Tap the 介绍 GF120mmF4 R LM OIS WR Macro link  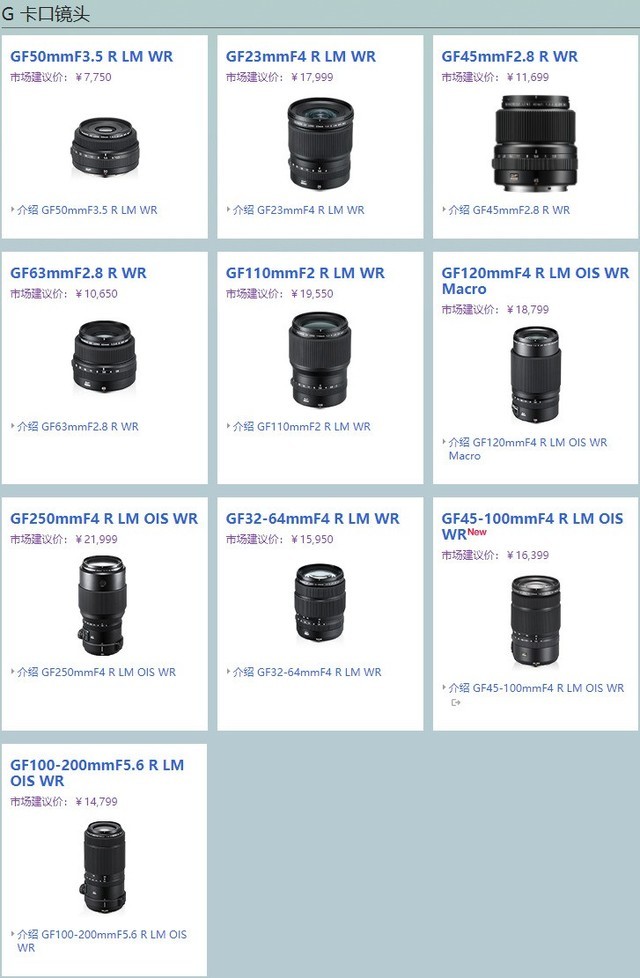click(x=527, y=442)
